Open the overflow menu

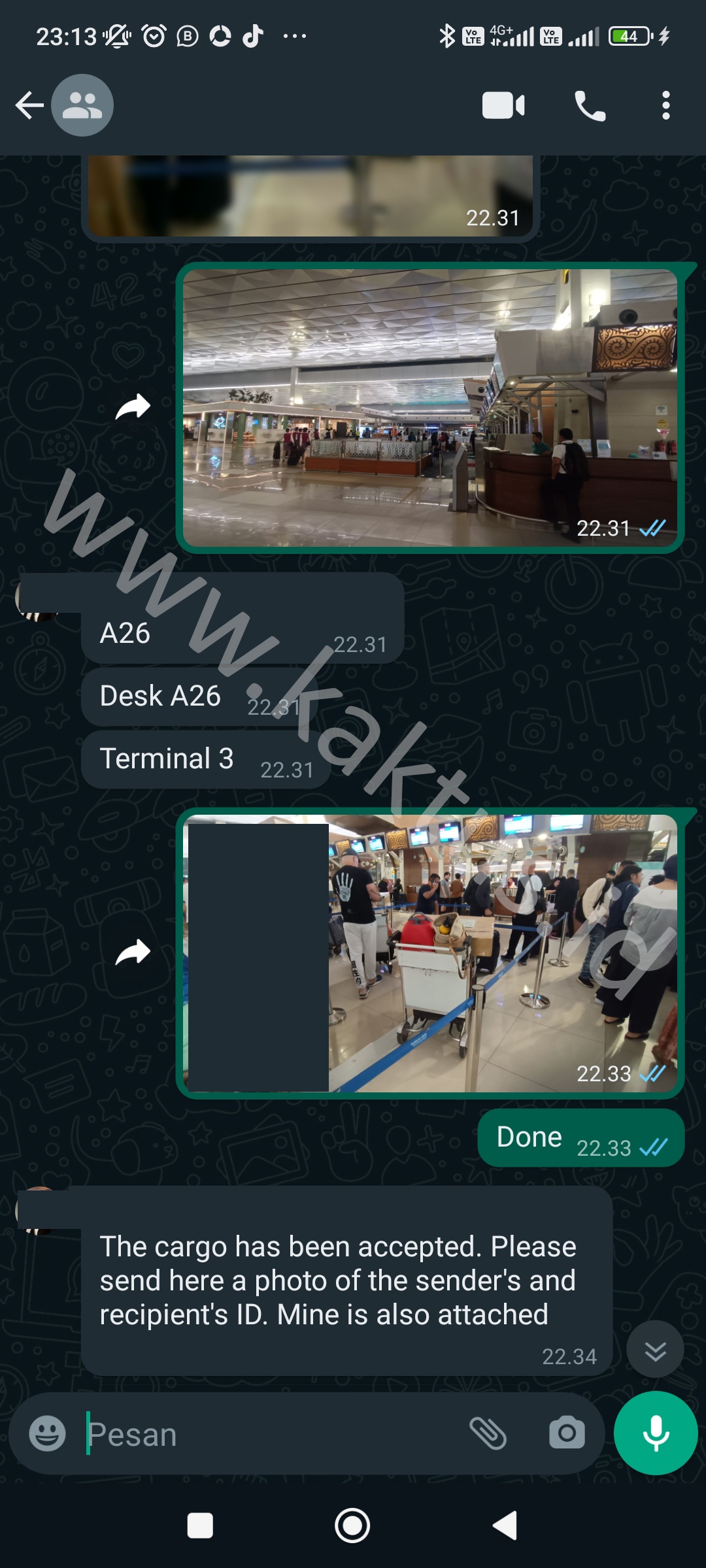(665, 106)
